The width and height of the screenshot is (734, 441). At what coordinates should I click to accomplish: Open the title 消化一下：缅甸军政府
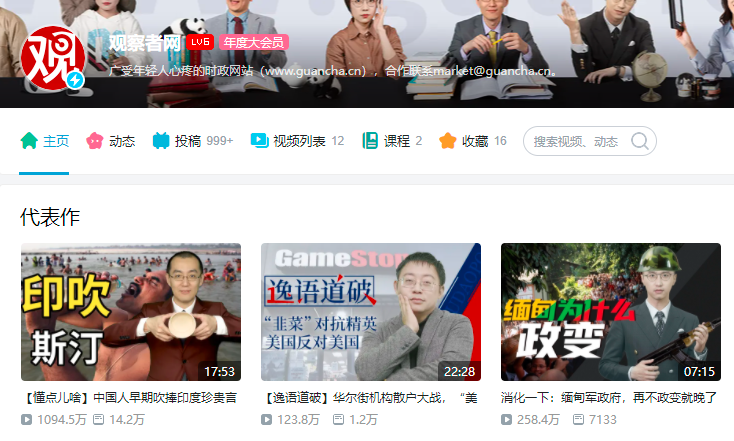pos(610,398)
